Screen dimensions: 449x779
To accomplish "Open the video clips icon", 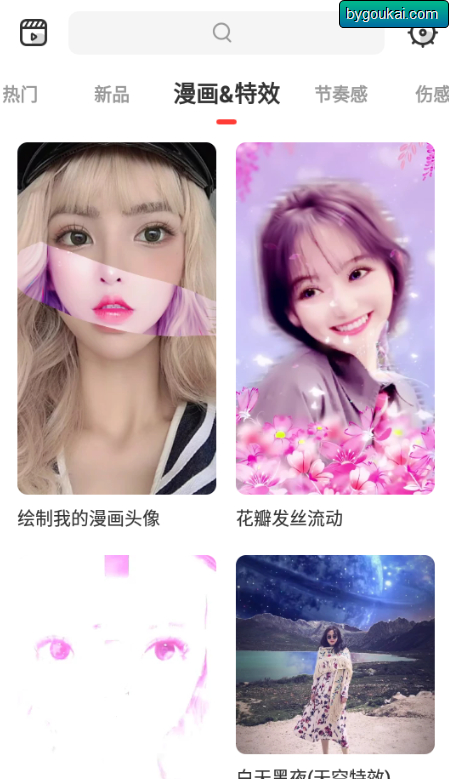I will click(33, 33).
